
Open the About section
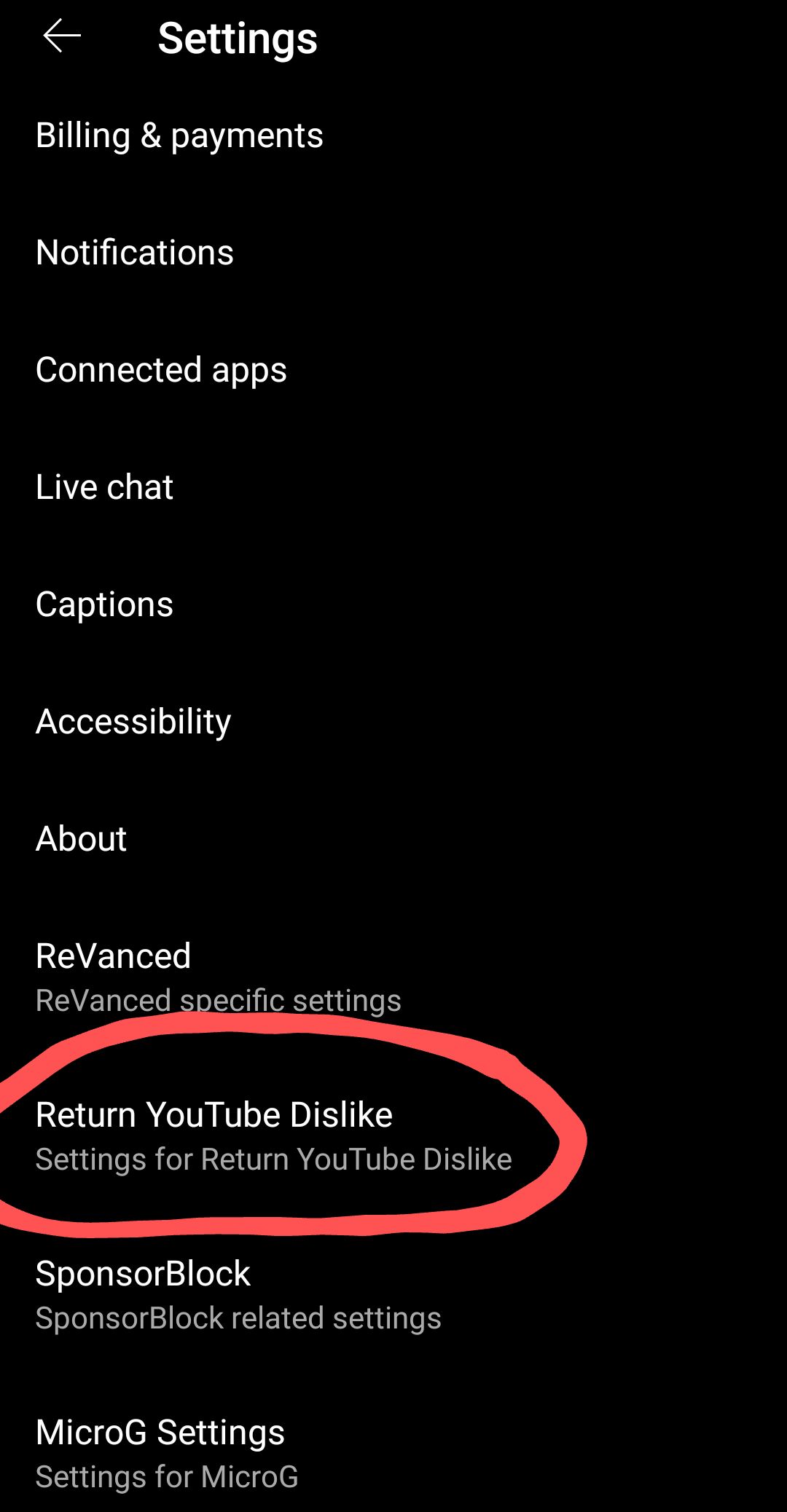(x=82, y=839)
